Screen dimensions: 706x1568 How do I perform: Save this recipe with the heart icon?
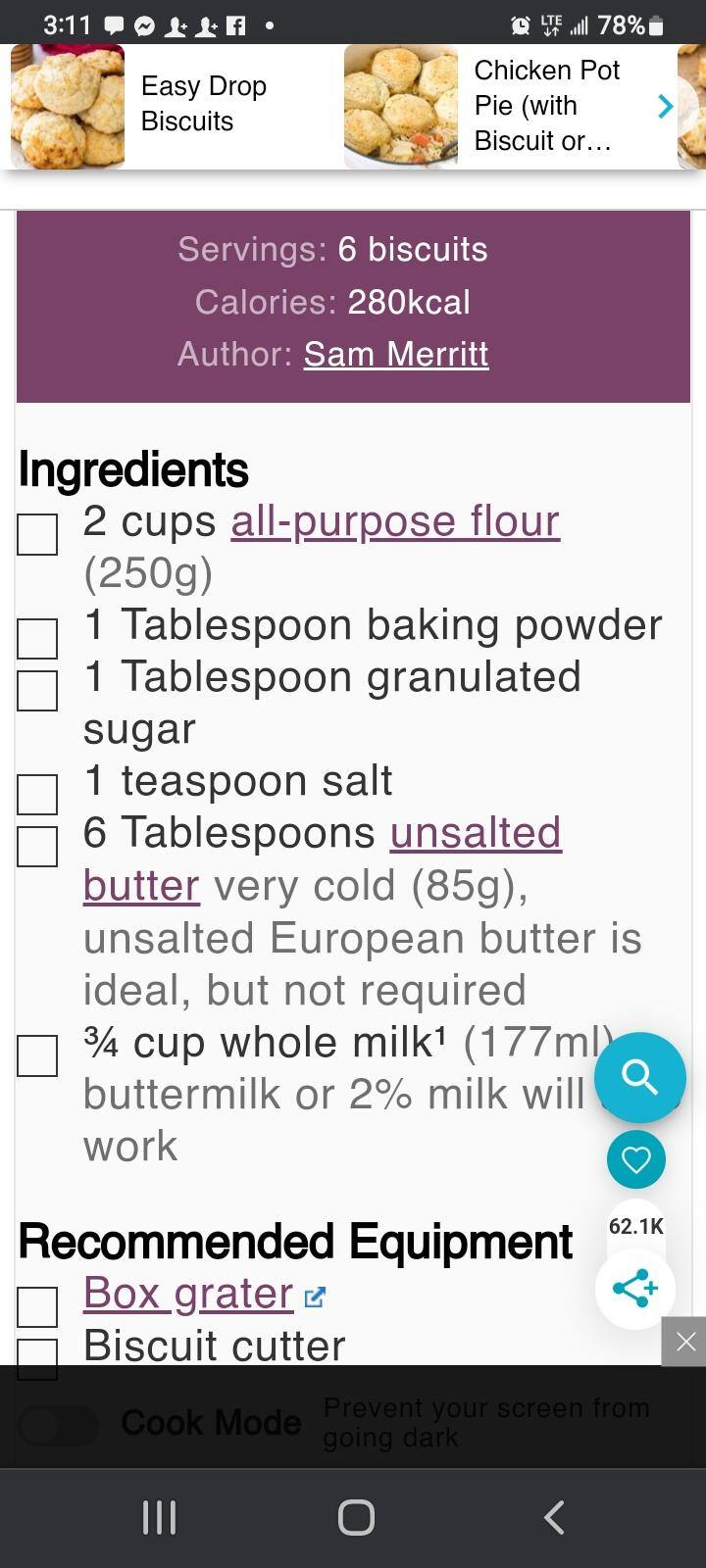pos(636,1159)
